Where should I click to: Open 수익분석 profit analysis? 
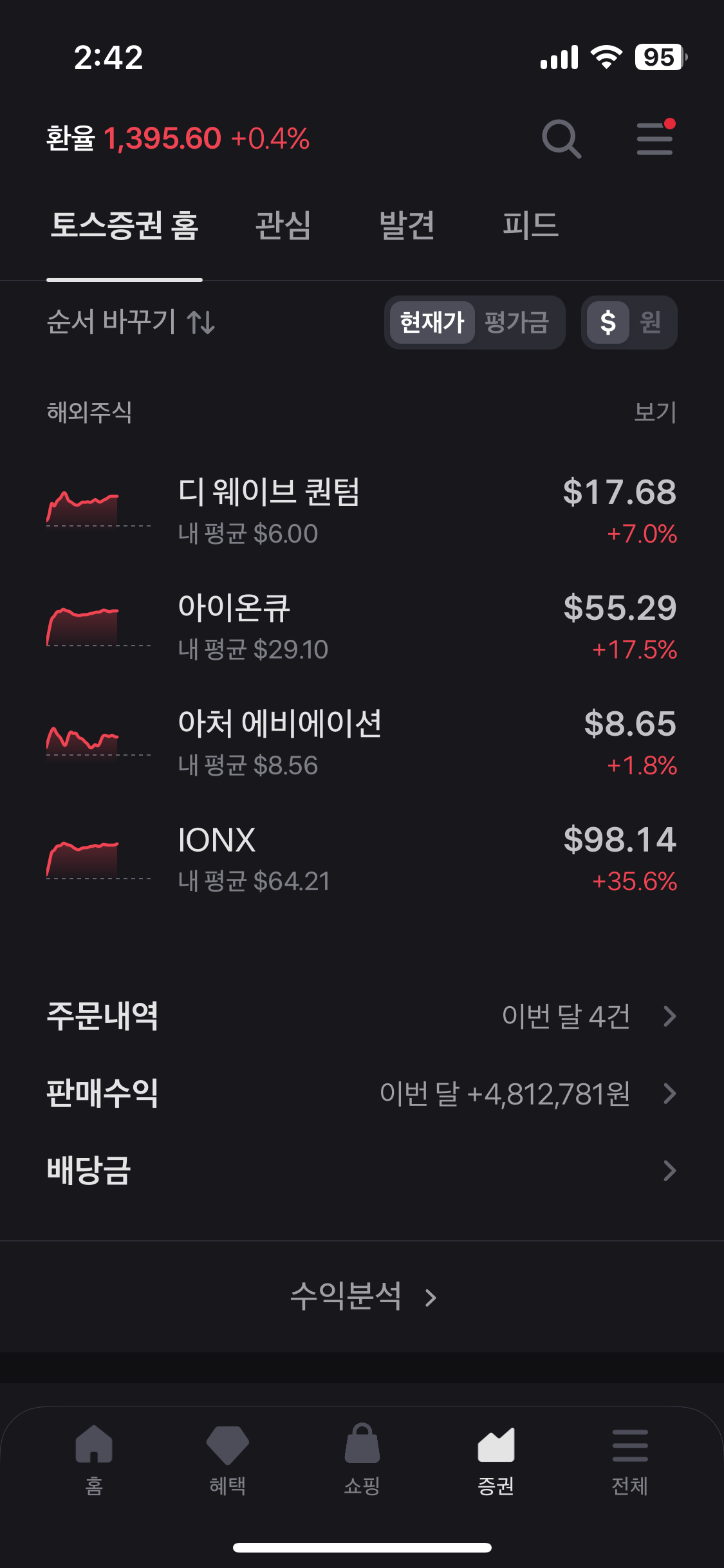coord(362,1297)
